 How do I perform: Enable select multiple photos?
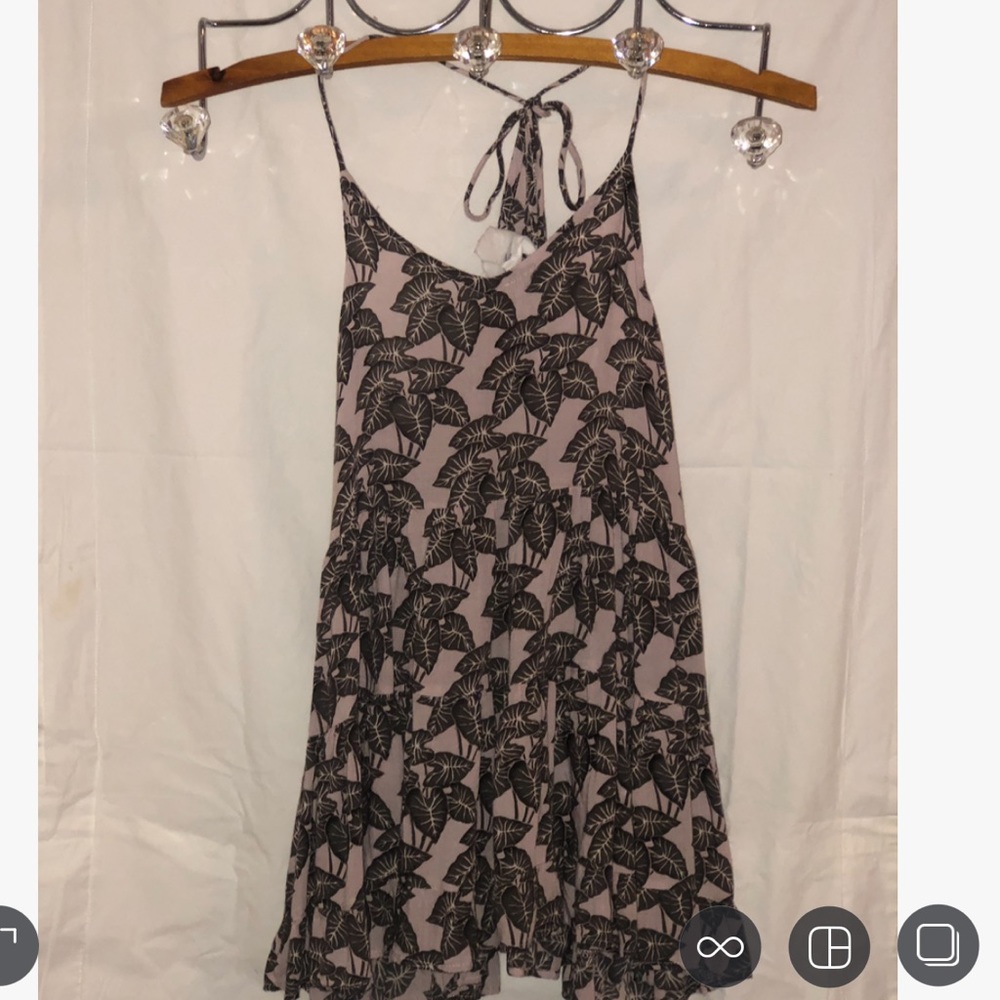[937, 945]
